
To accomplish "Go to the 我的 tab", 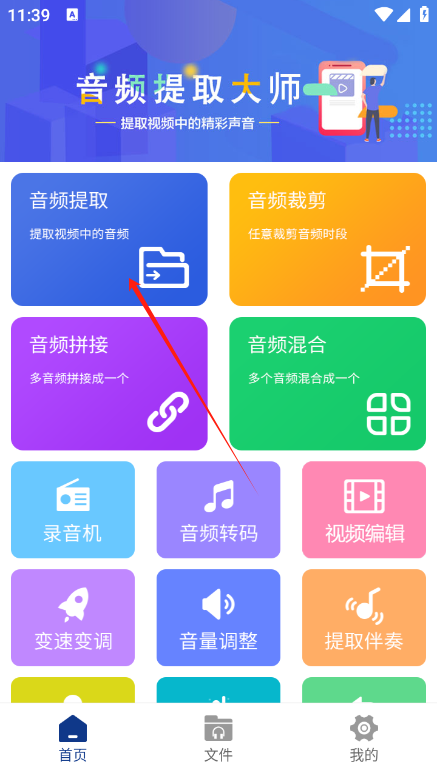I will coord(364,739).
